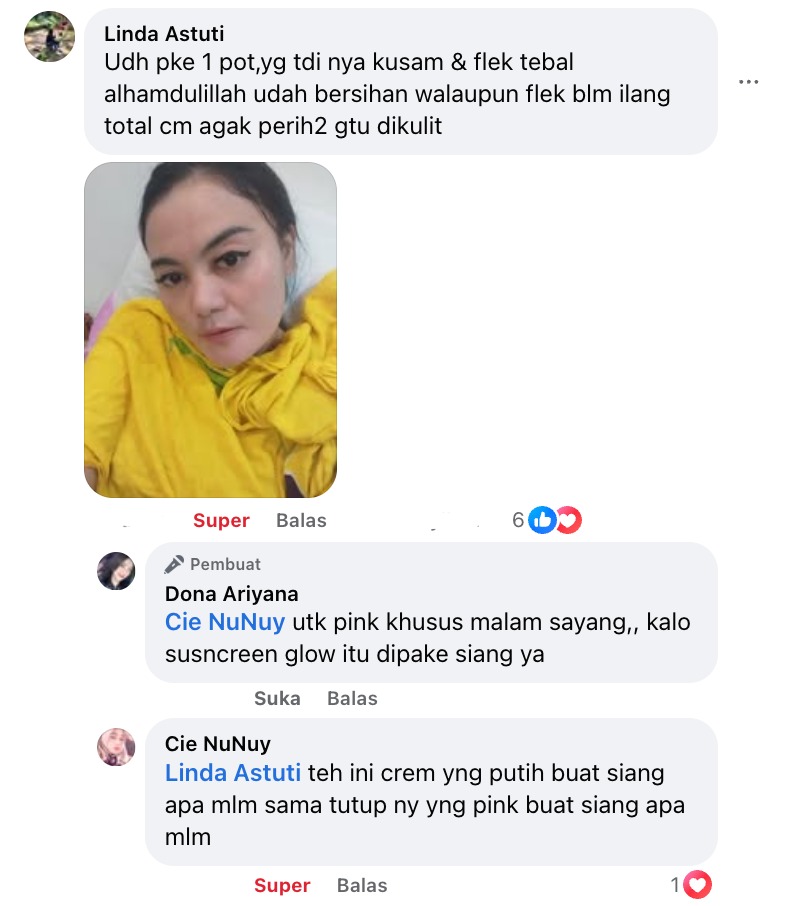The width and height of the screenshot is (790, 906).
Task: Open the Cie NuNuy mention in Dona's reply
Action: [225, 623]
